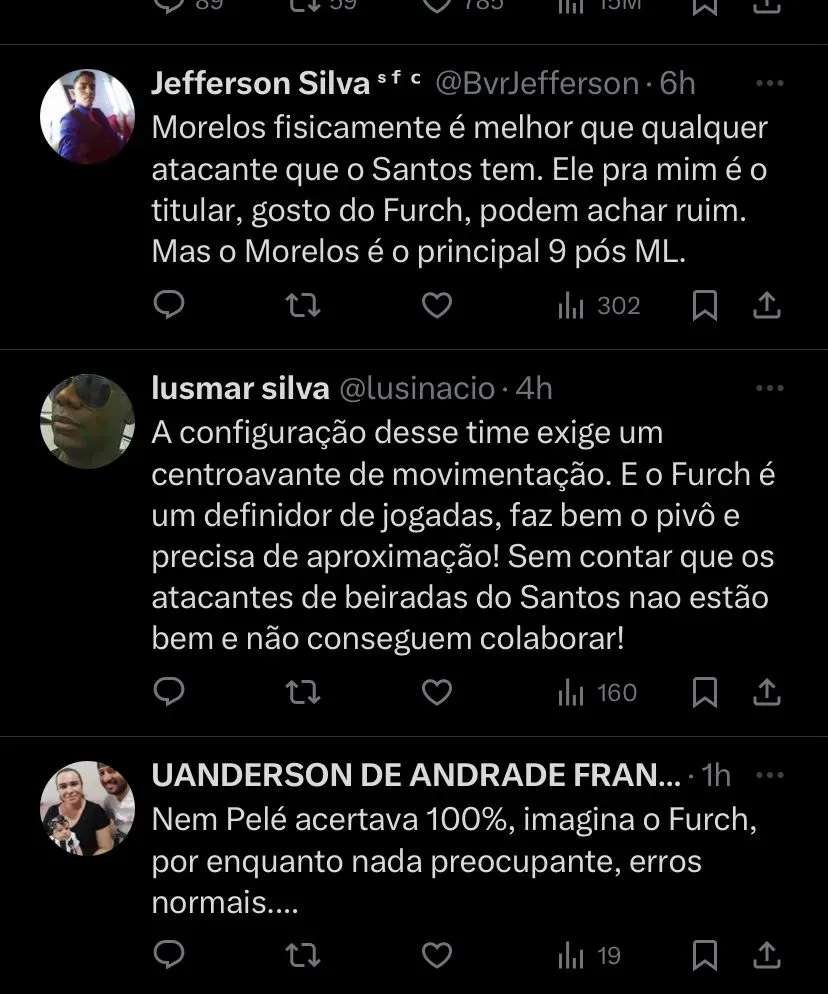Image resolution: width=828 pixels, height=994 pixels.
Task: Share UANDERSON DE ANDRADE's tweet
Action: (766, 956)
